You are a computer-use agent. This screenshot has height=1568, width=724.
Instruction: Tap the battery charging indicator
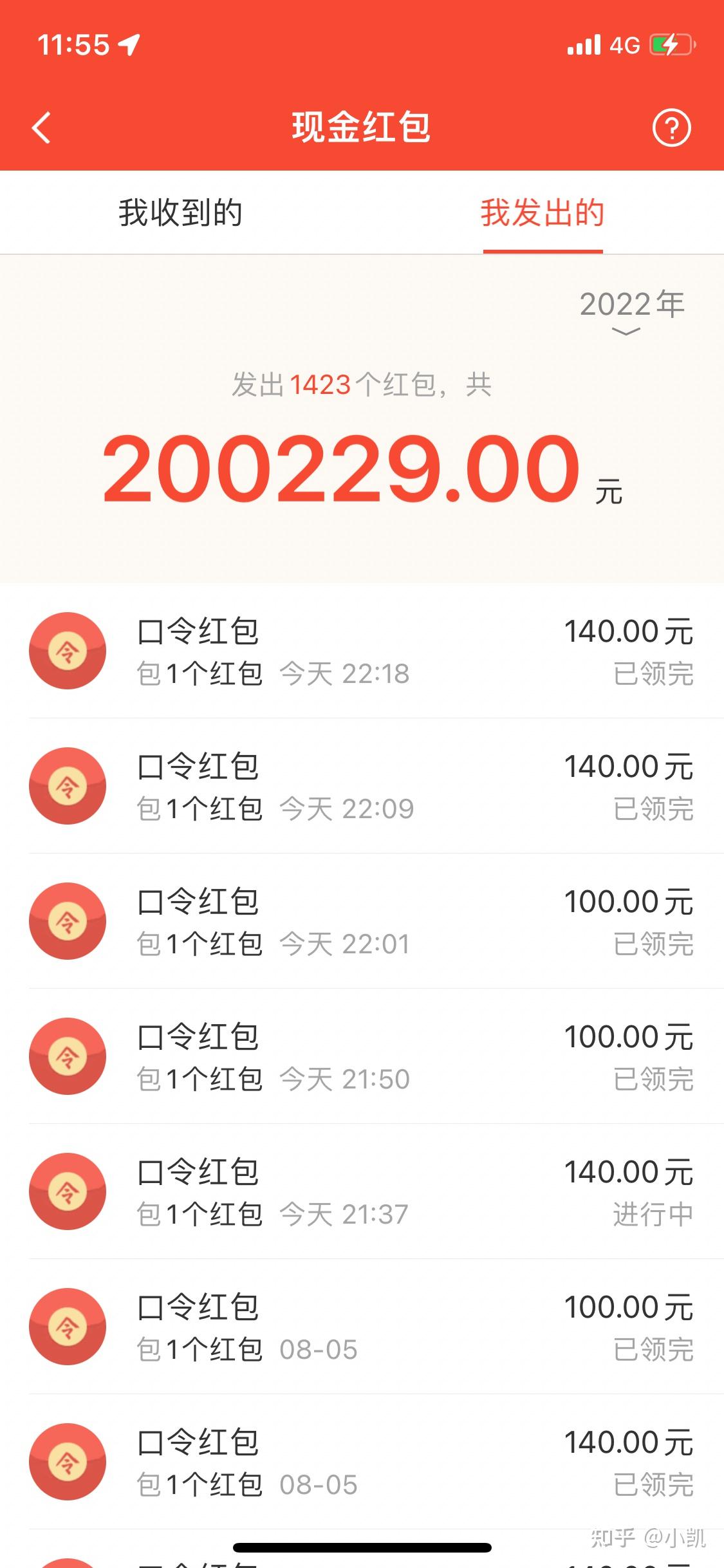click(669, 44)
